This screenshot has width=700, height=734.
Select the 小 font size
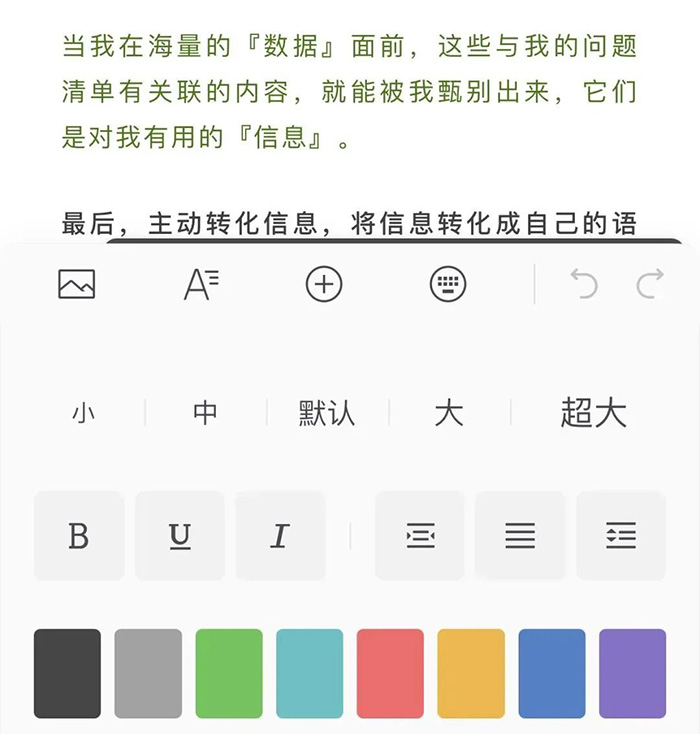coord(83,413)
